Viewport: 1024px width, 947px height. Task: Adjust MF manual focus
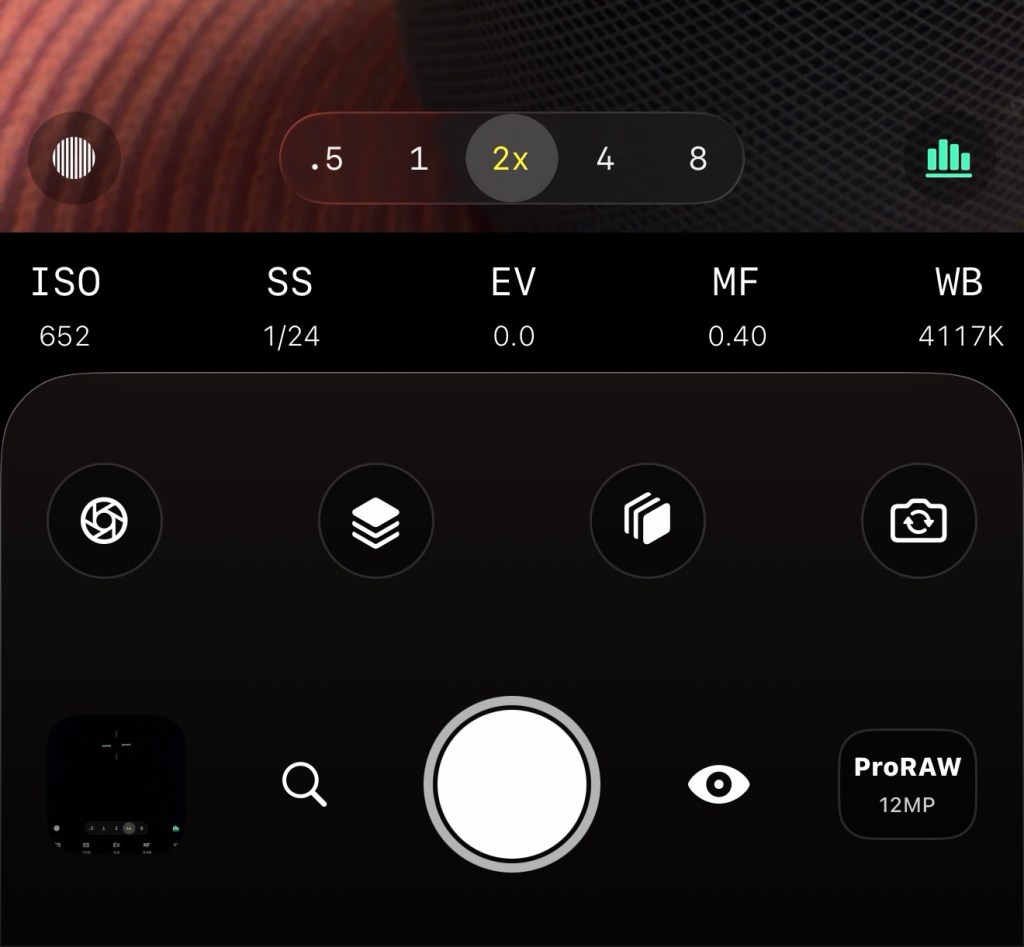(x=736, y=306)
